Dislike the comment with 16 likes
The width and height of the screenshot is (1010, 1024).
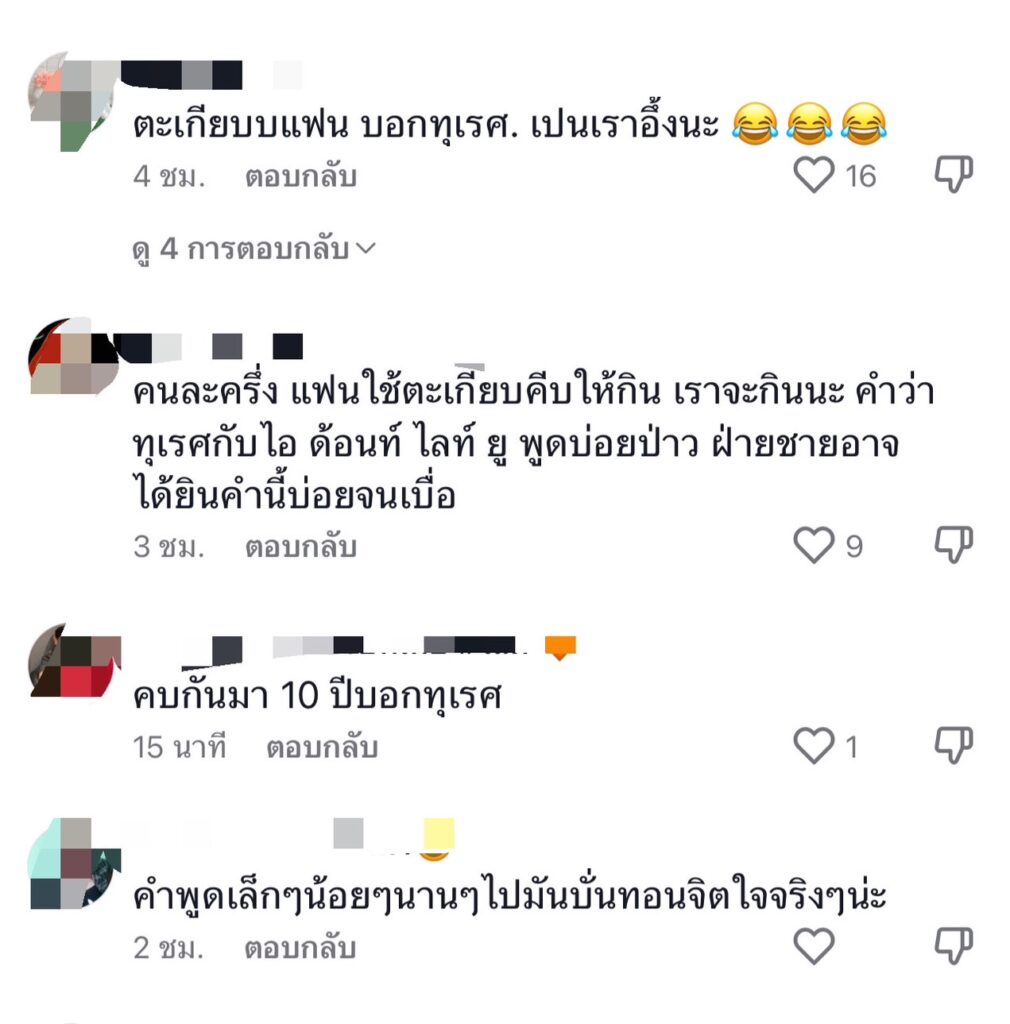pyautogui.click(x=953, y=176)
